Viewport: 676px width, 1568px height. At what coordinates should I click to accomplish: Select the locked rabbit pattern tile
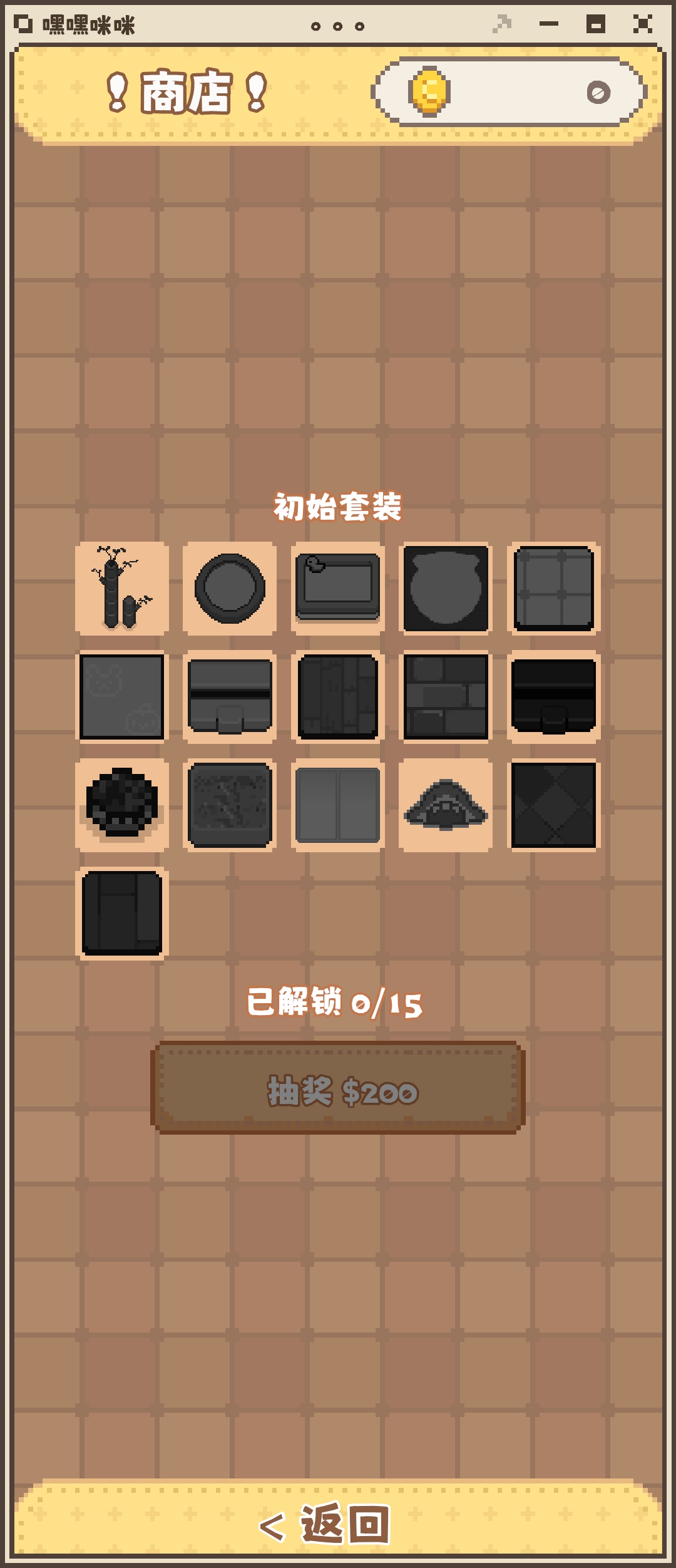122,697
